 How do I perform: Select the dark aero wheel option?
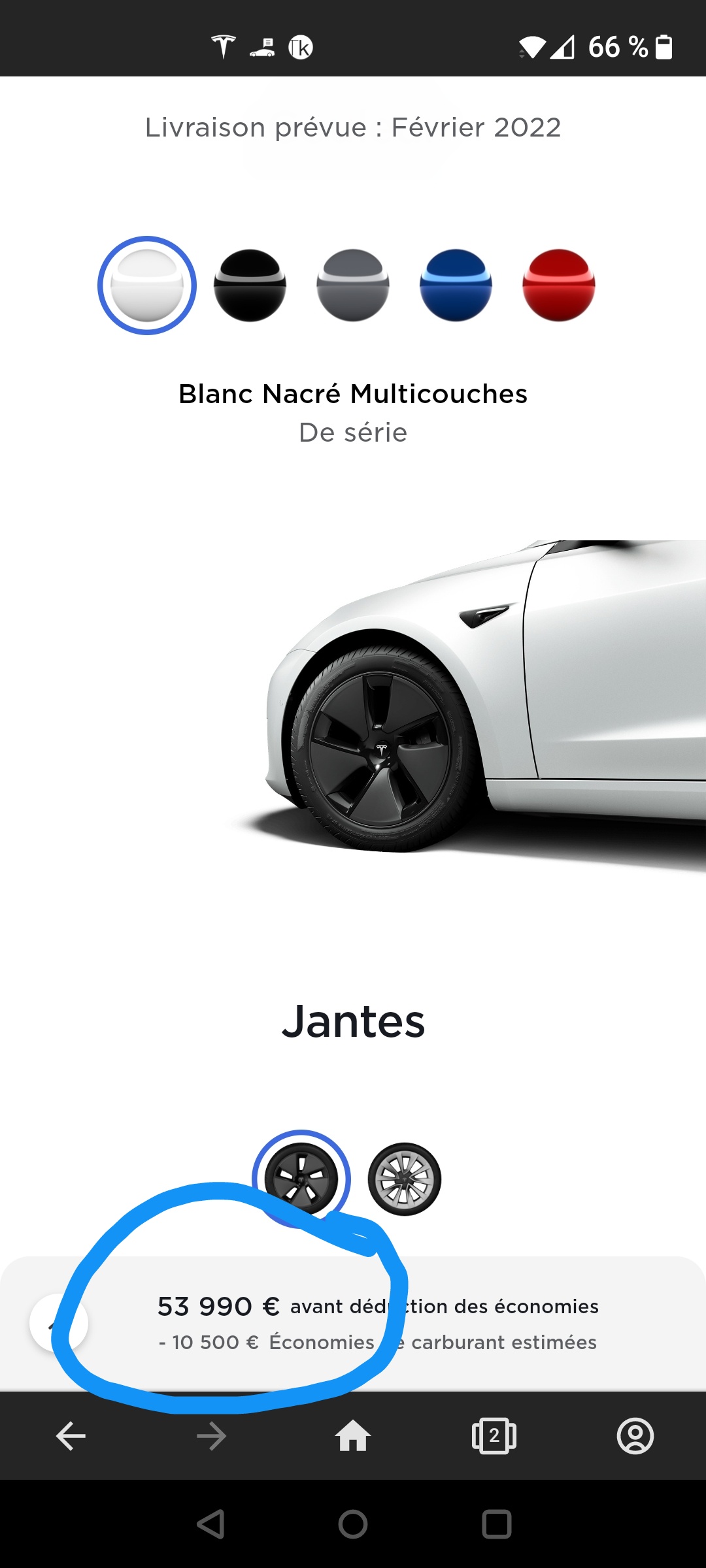[x=301, y=1179]
